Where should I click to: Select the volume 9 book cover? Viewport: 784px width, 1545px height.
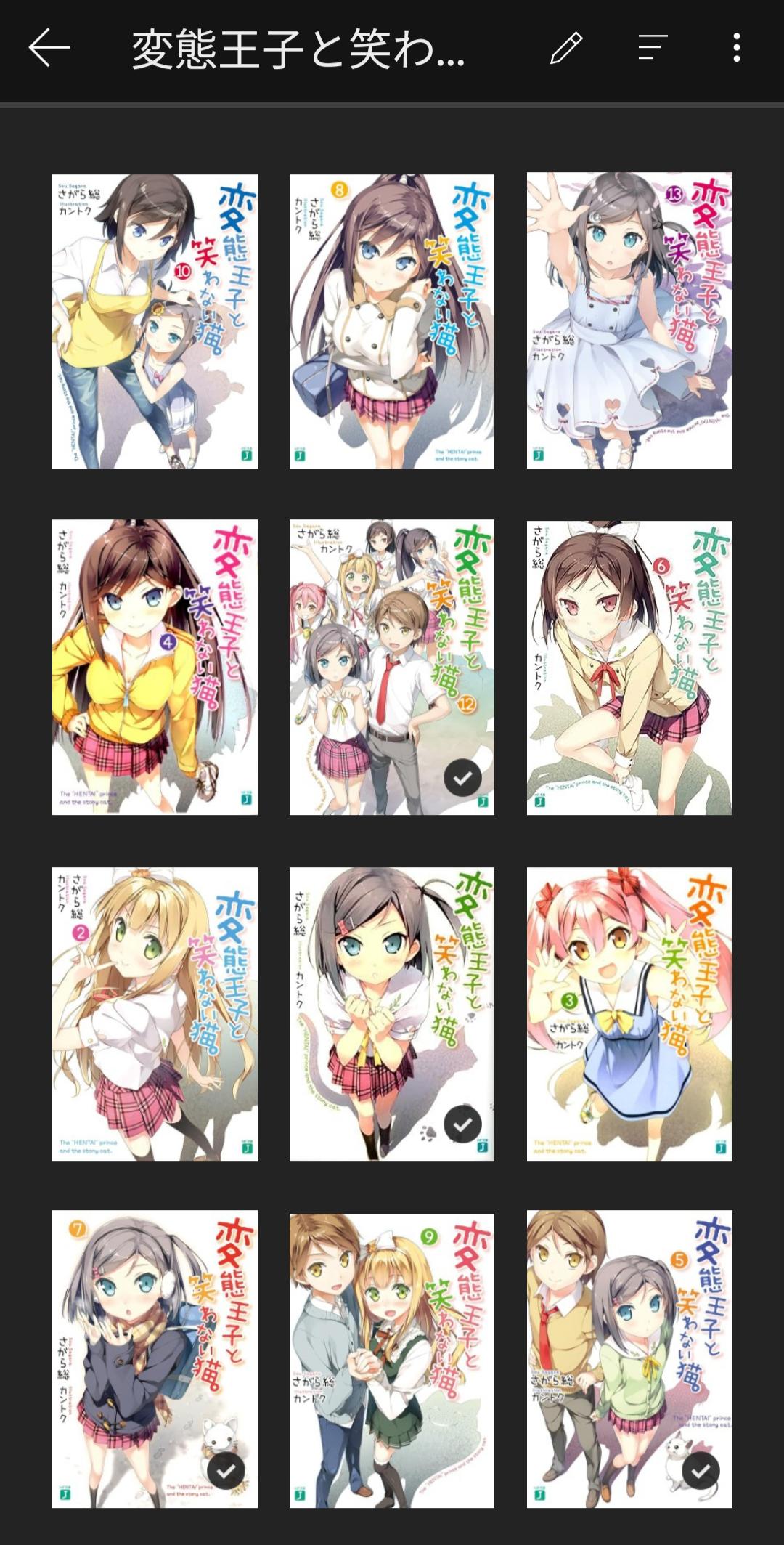pyautogui.click(x=392, y=1358)
